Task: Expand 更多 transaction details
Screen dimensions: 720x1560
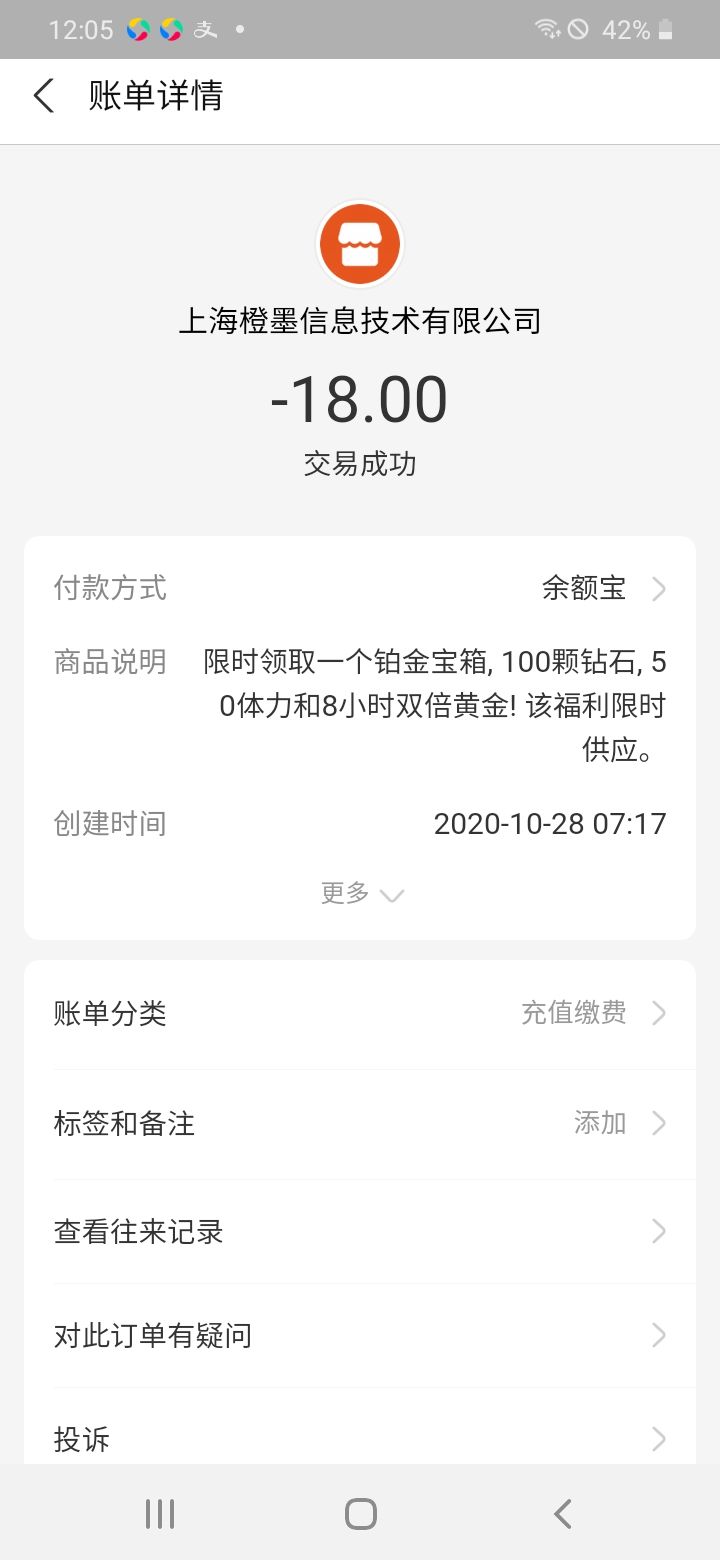Action: click(x=360, y=893)
